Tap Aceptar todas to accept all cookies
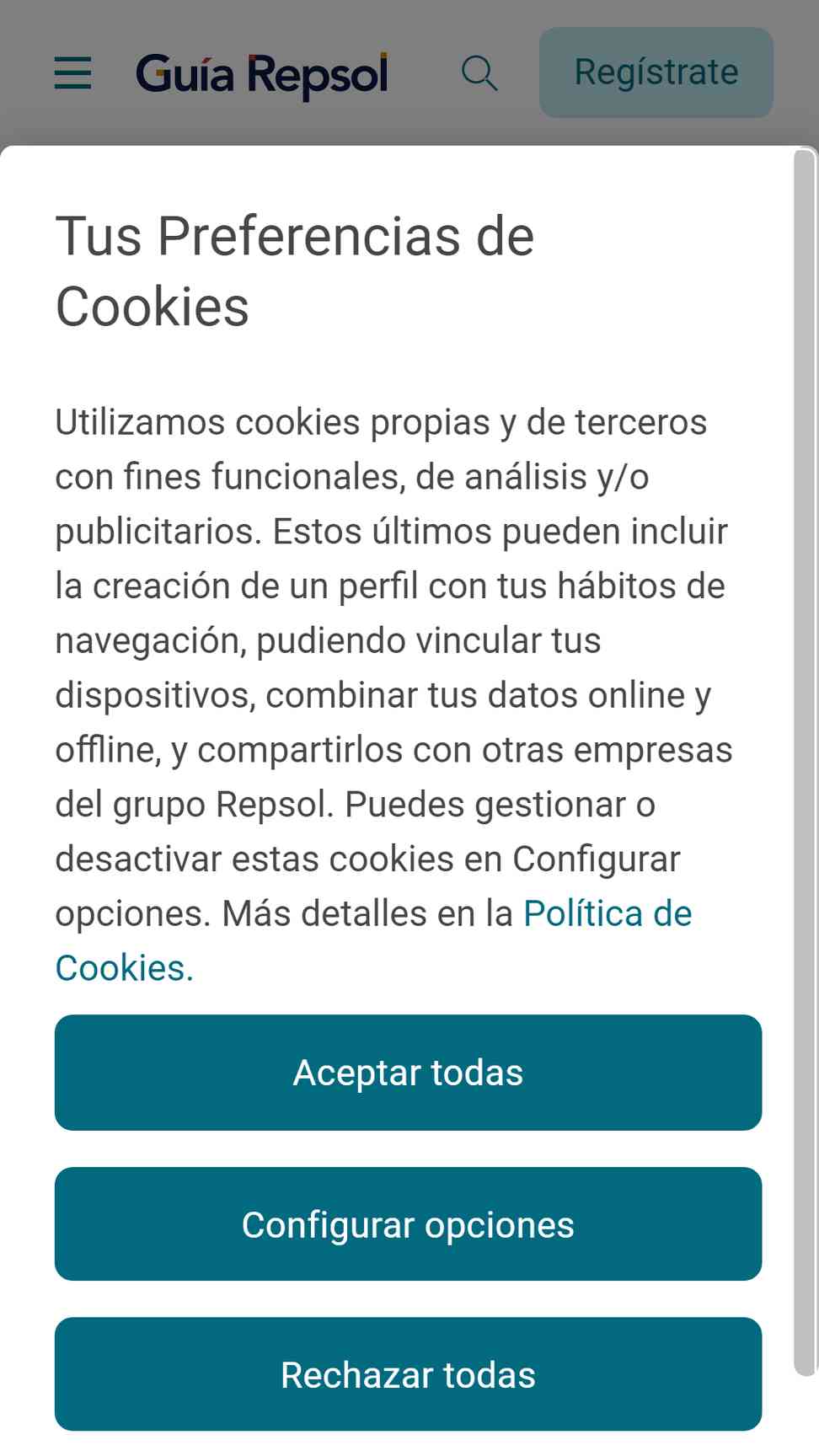The height and width of the screenshot is (1456, 819). point(408,1073)
